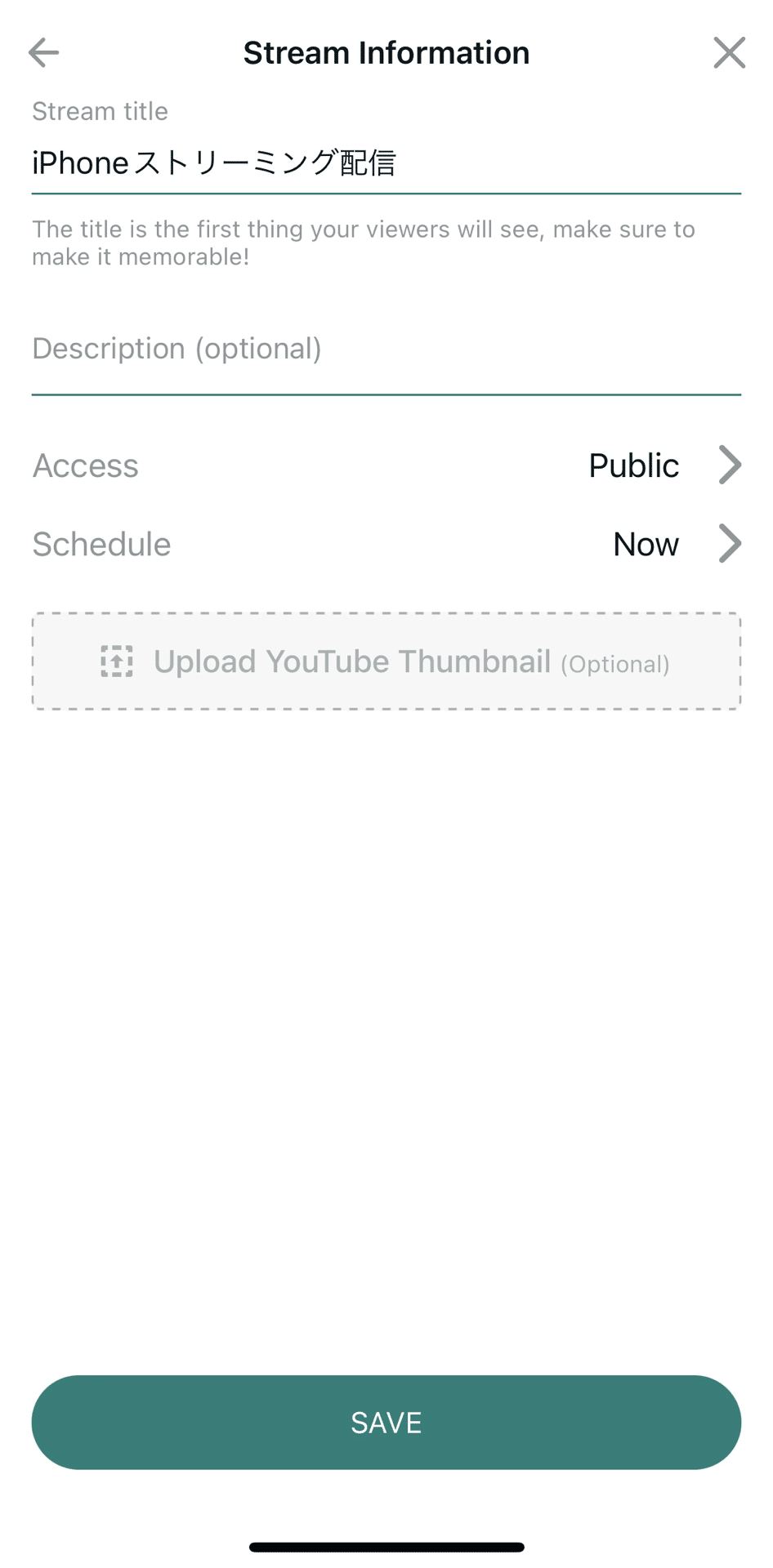
Task: Open the Access setting showing Public
Action: point(386,465)
